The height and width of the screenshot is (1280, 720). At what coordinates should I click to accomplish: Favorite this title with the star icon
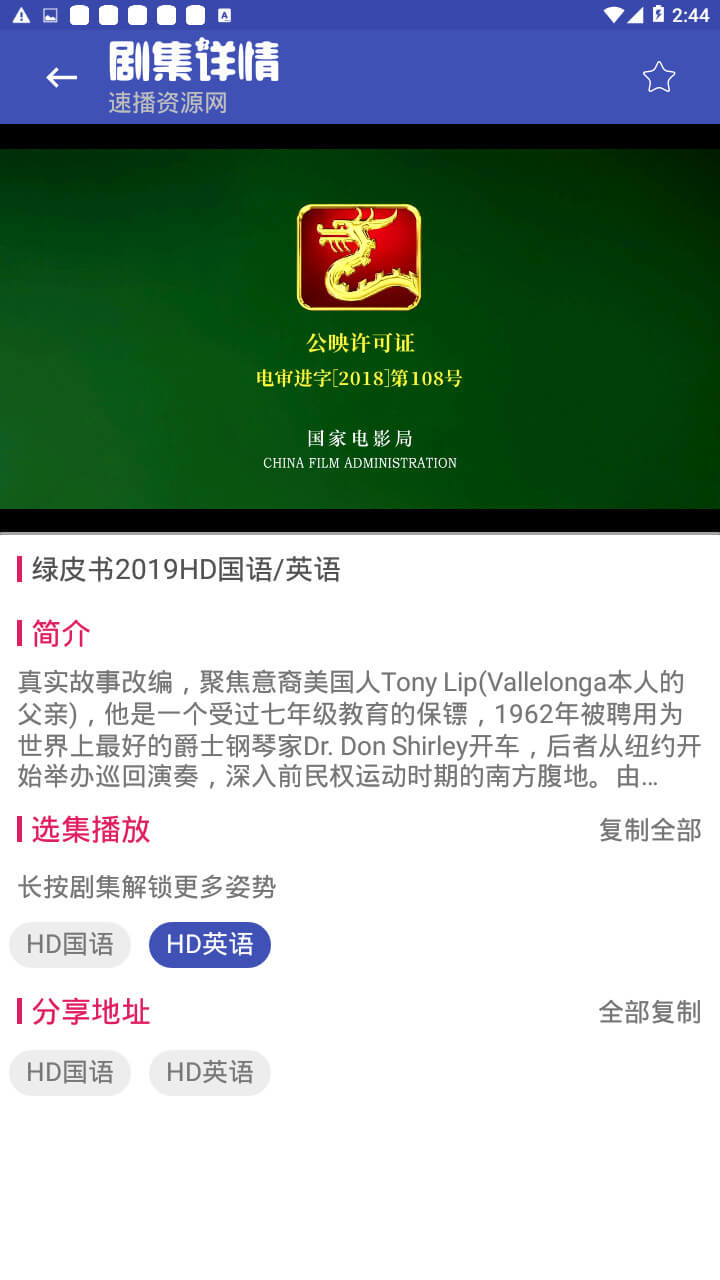click(659, 77)
